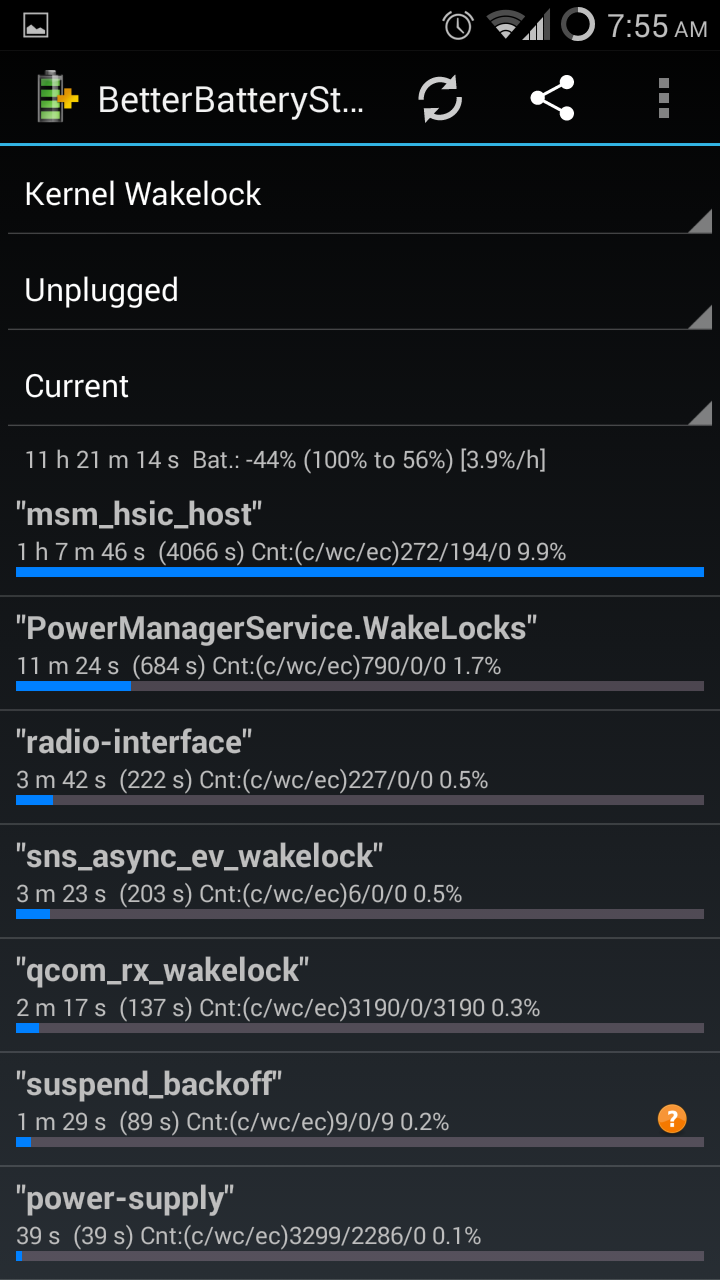Share the current stats

coord(552,99)
